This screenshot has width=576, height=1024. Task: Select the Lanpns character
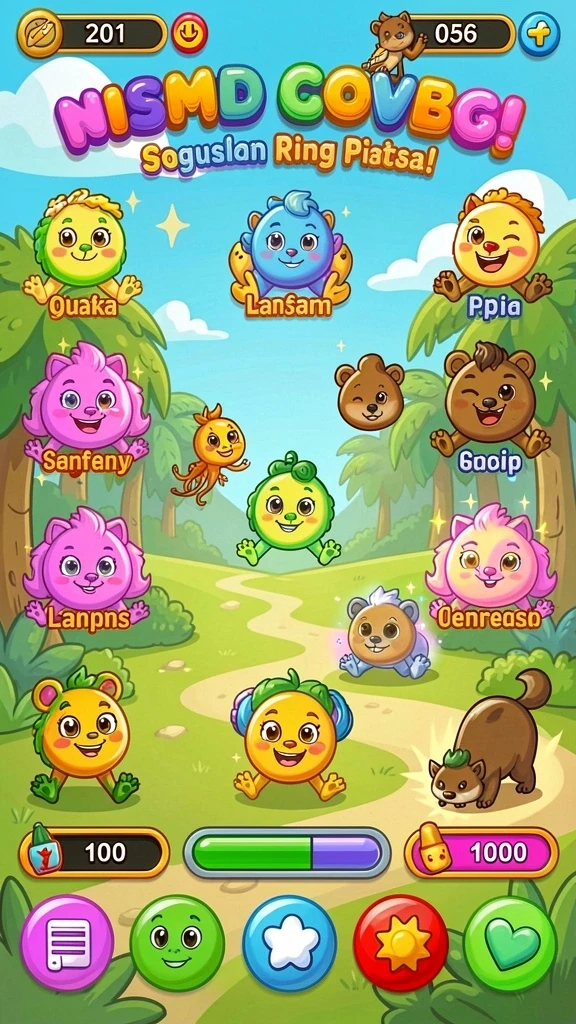(87, 569)
